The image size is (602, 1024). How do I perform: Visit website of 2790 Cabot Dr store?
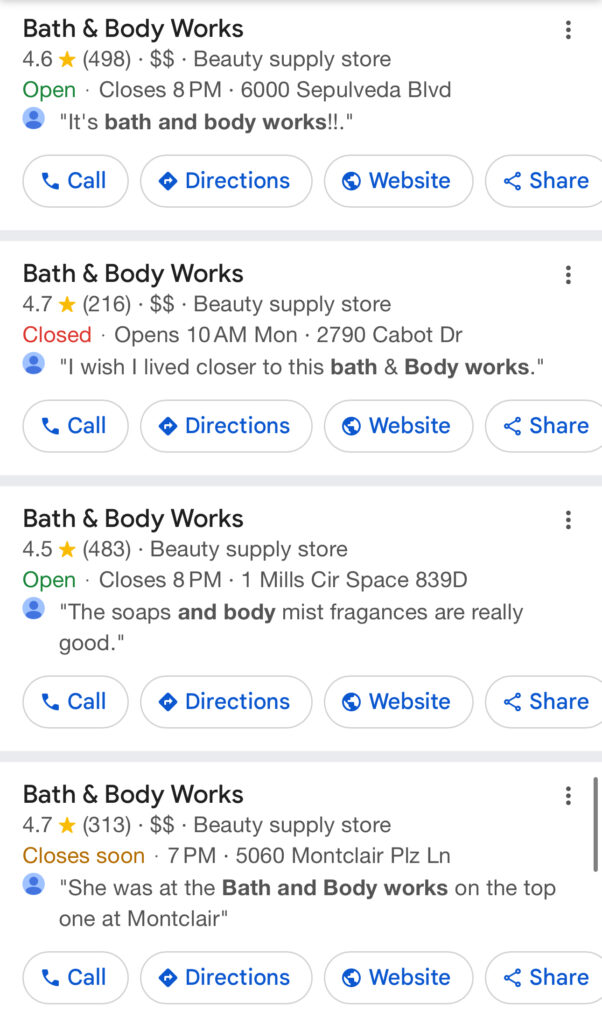point(398,426)
